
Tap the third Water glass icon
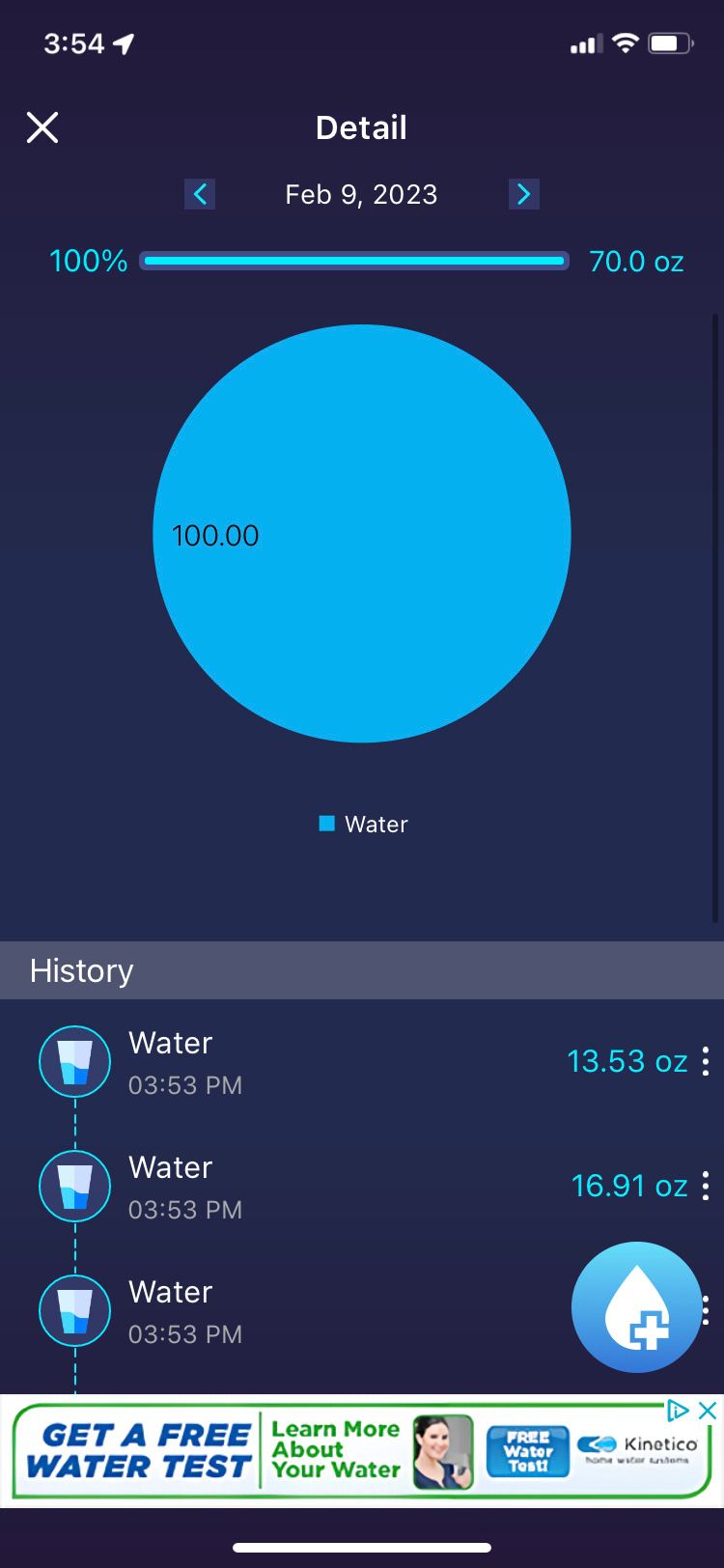tap(74, 1310)
